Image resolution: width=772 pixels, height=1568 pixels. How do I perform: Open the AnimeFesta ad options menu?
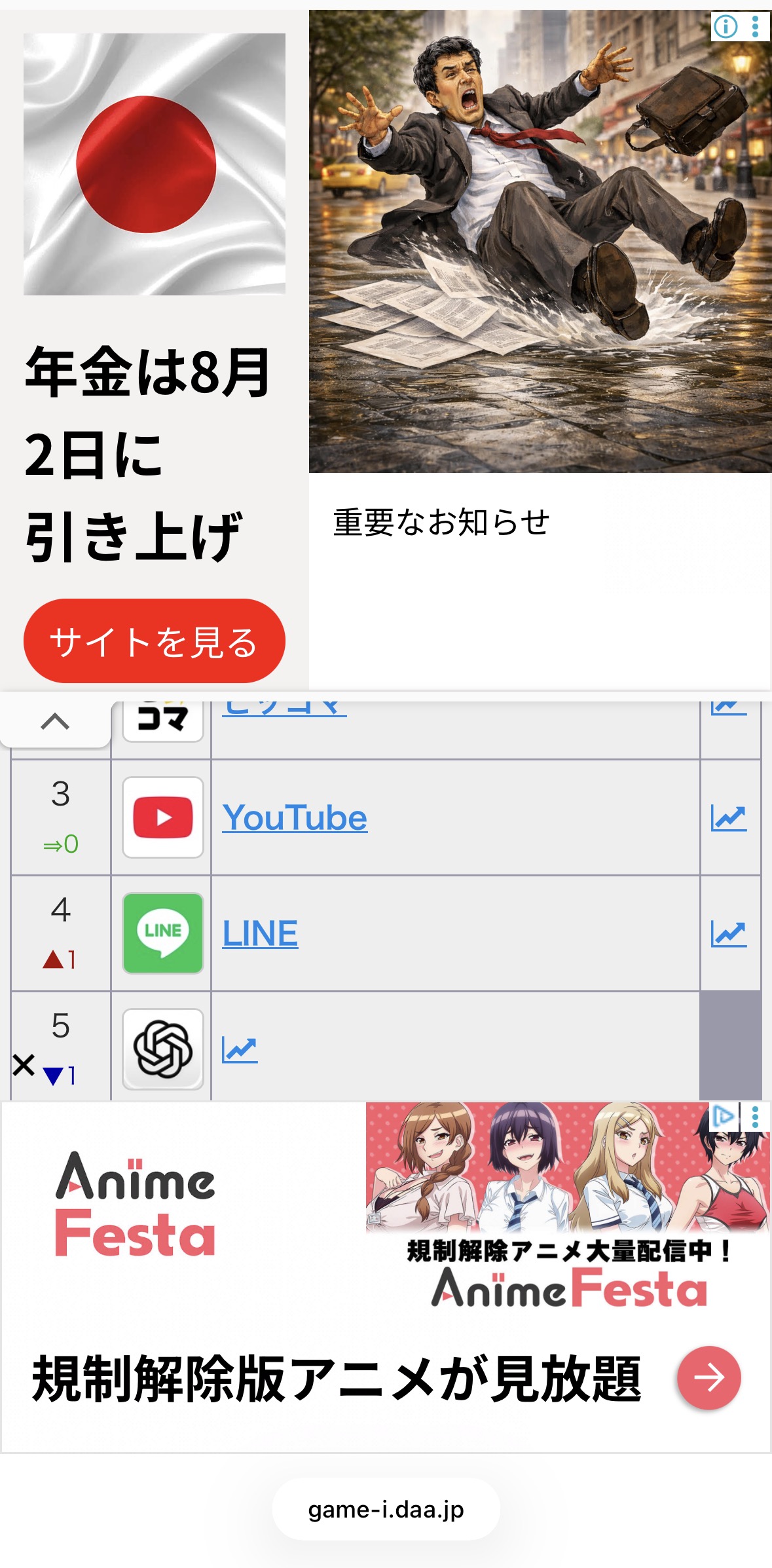point(756,1116)
